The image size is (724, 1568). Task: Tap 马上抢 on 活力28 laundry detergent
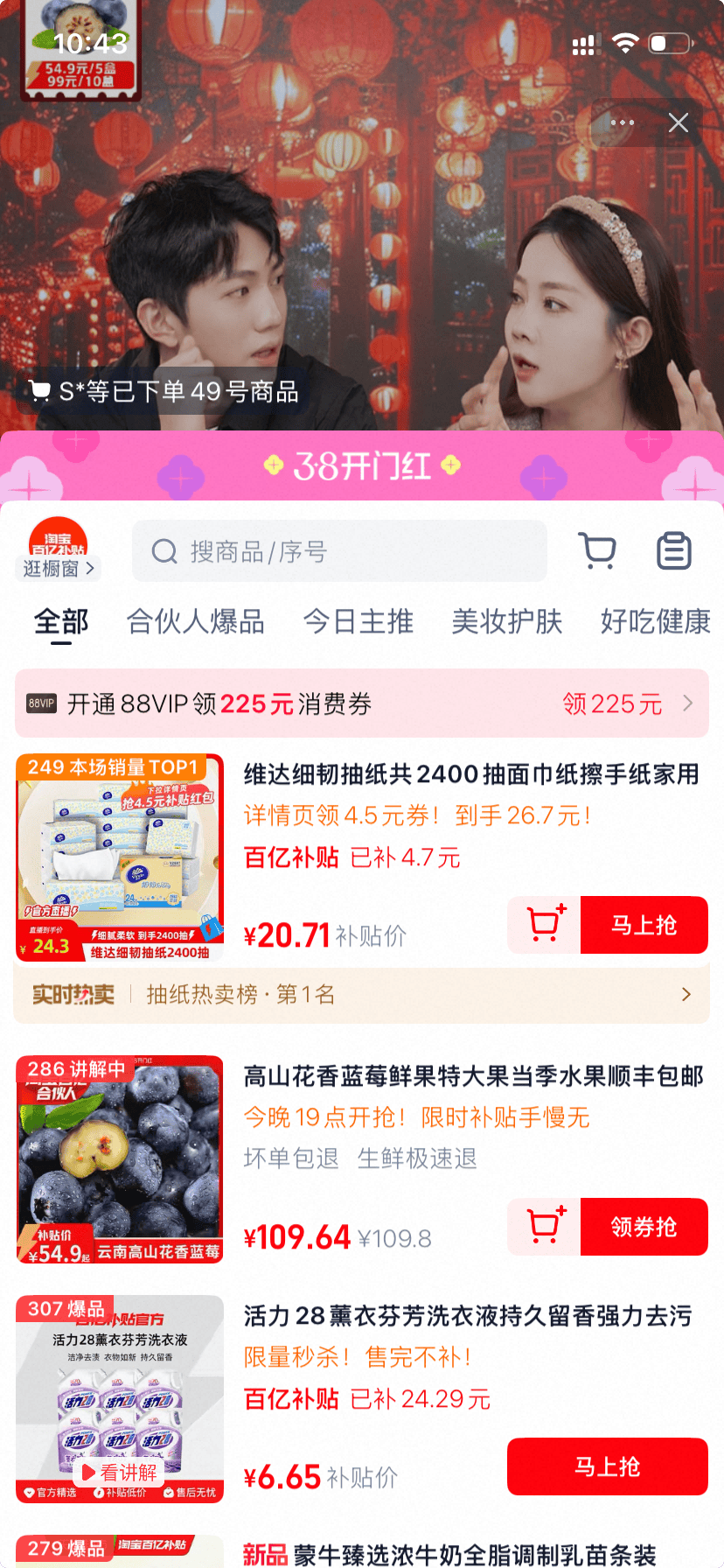(607, 1466)
